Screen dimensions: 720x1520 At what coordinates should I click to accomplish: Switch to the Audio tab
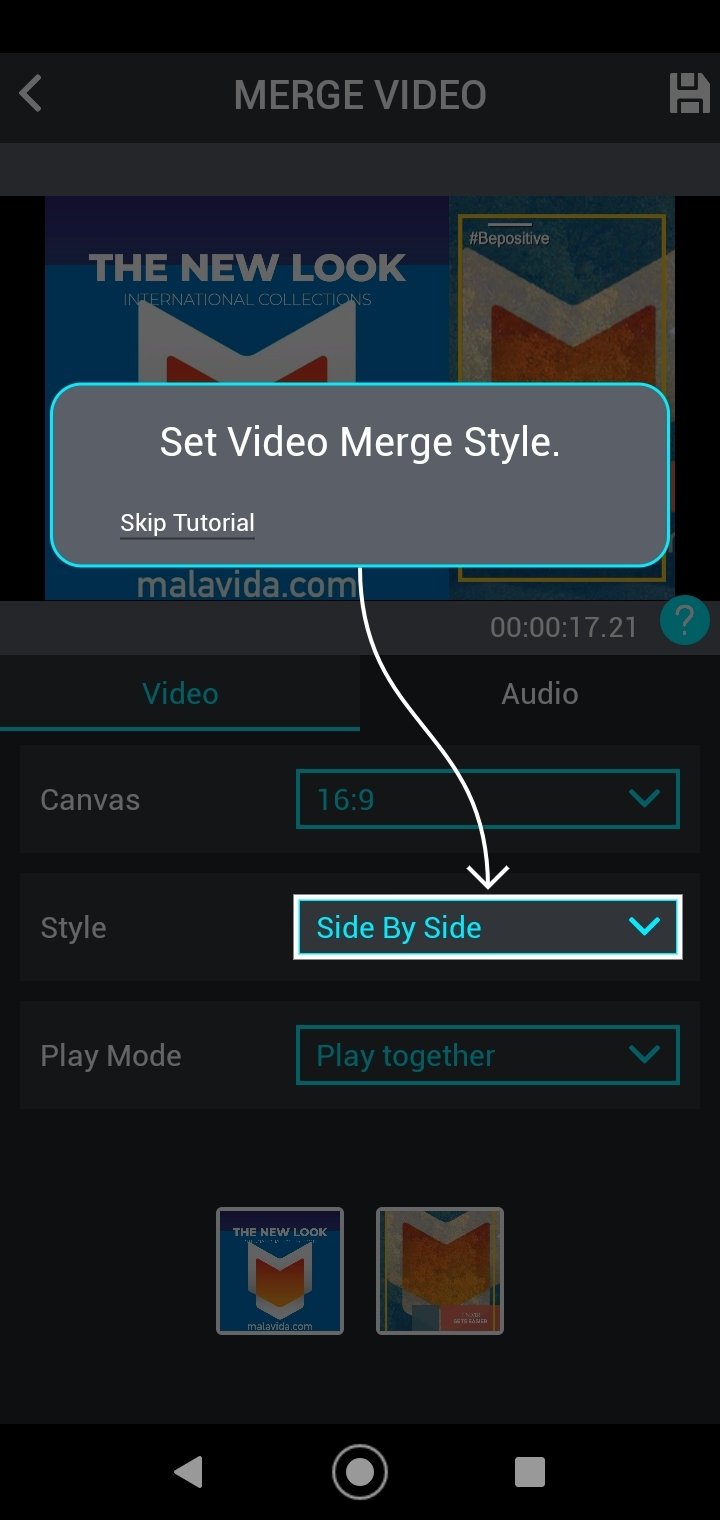point(540,693)
